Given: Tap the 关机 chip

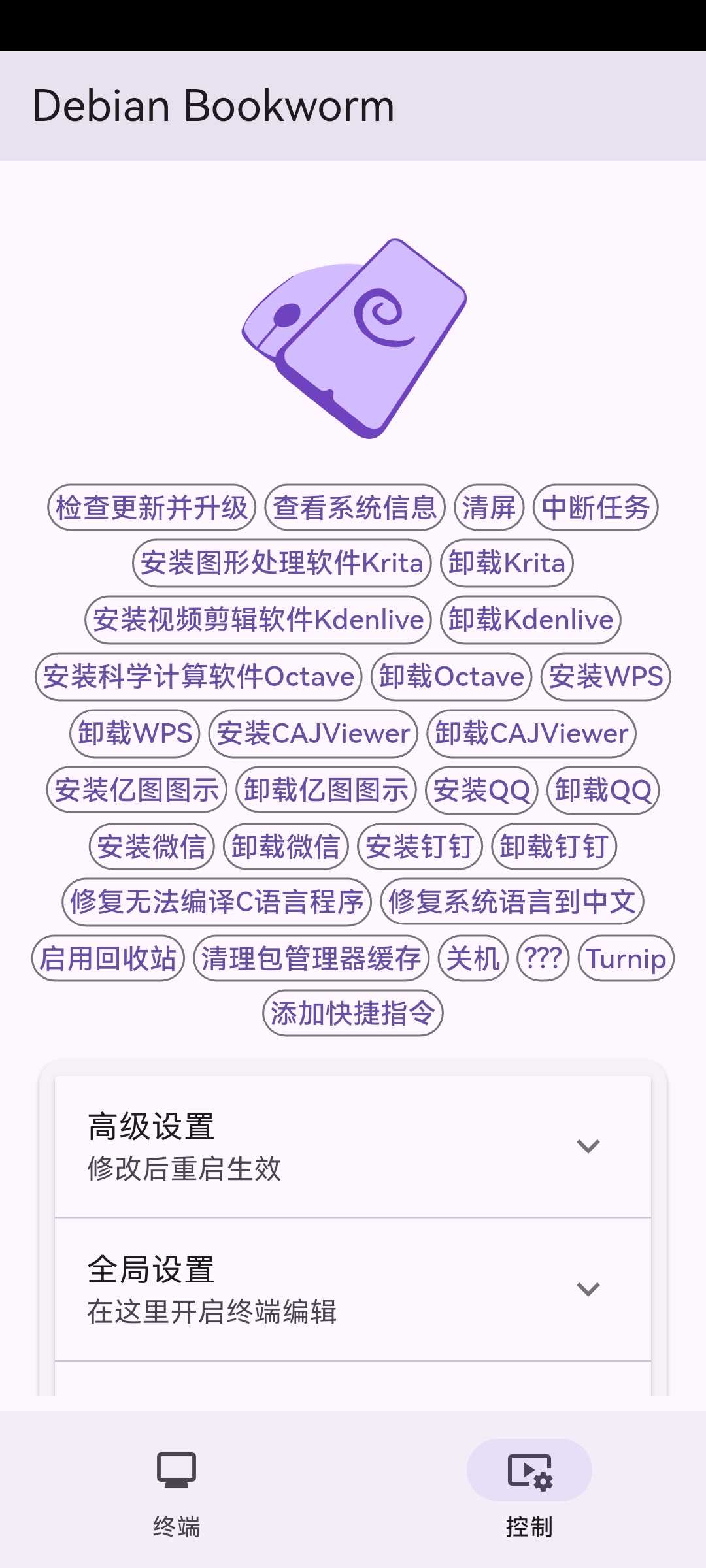Looking at the screenshot, I should coord(473,959).
